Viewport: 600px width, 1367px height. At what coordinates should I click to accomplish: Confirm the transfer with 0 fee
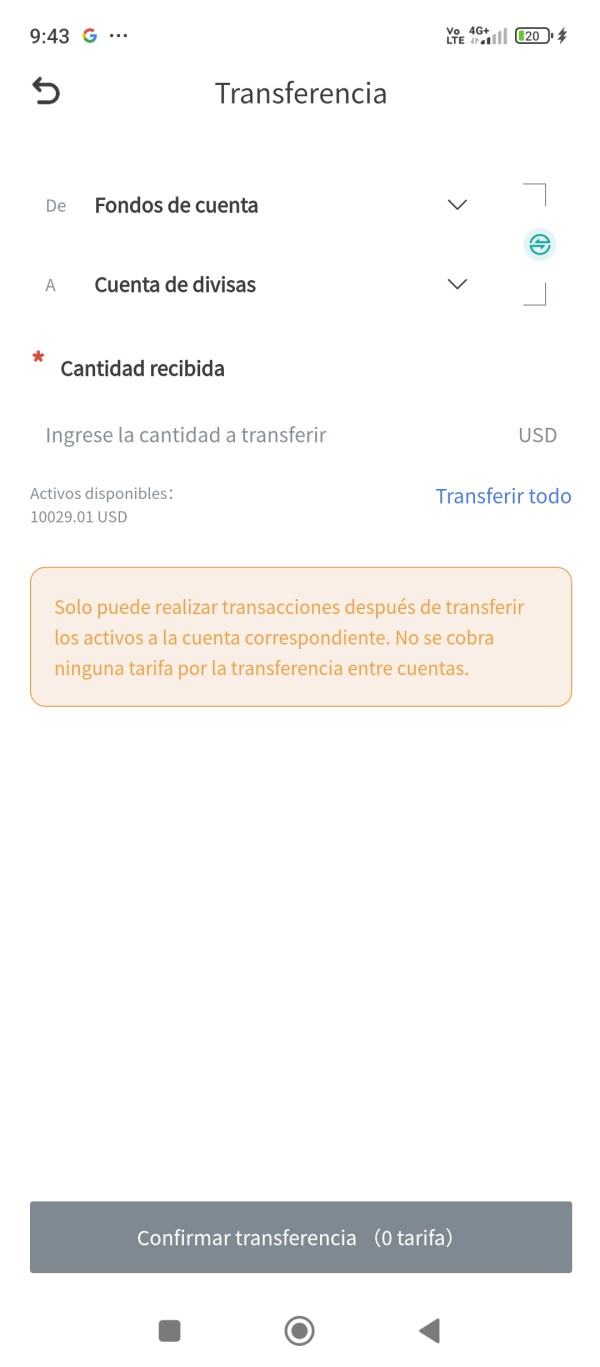(x=301, y=1237)
